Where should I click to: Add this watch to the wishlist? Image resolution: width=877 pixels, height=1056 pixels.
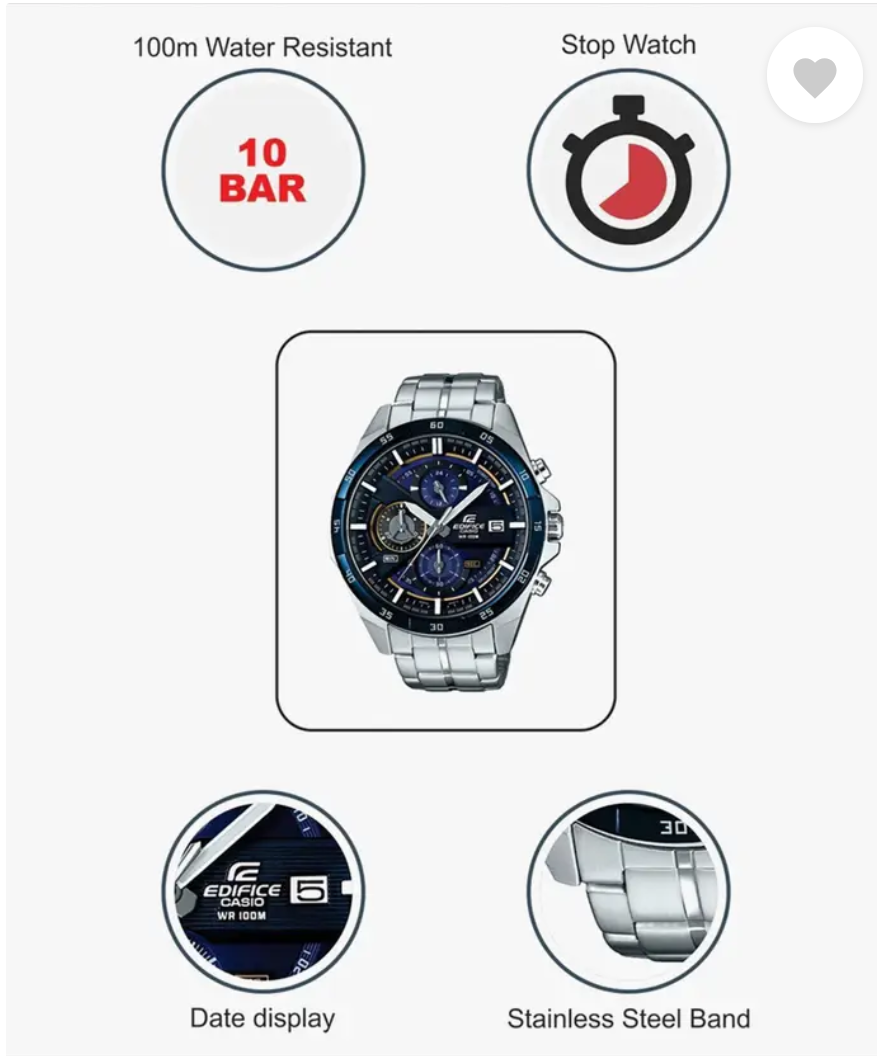point(814,76)
